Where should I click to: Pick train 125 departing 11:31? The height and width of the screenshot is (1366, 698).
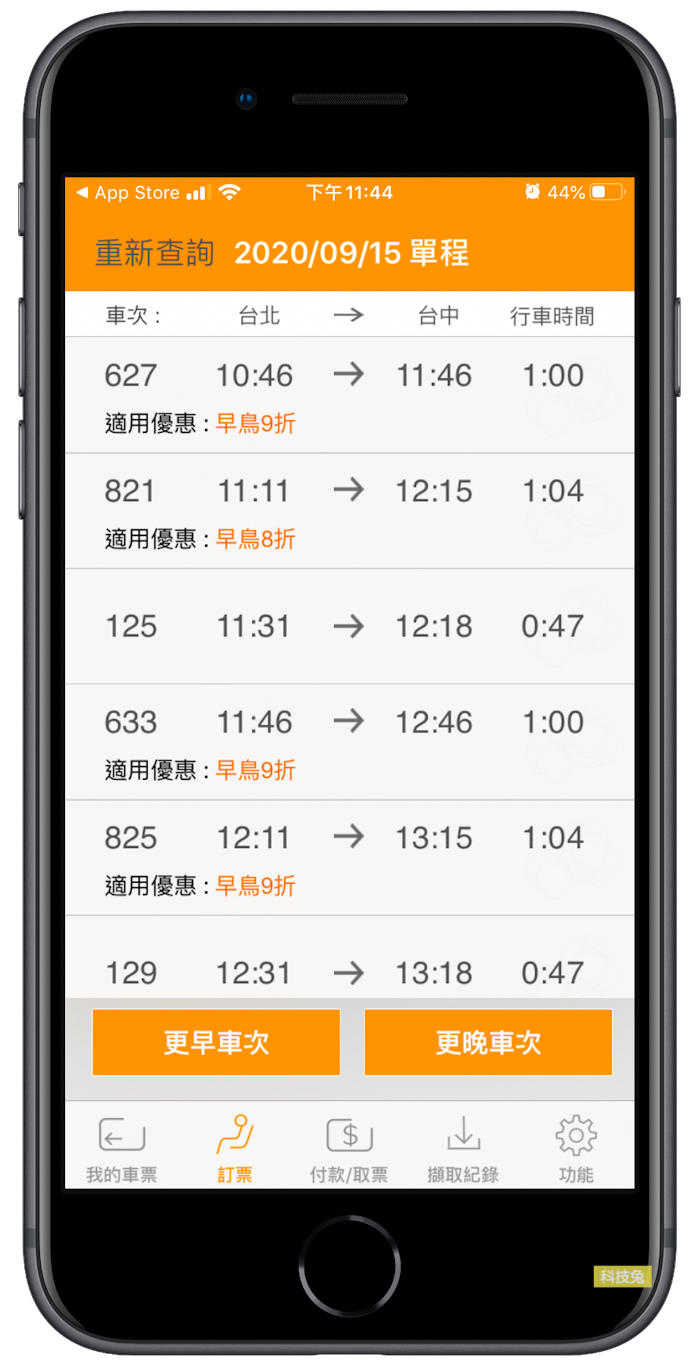(349, 627)
